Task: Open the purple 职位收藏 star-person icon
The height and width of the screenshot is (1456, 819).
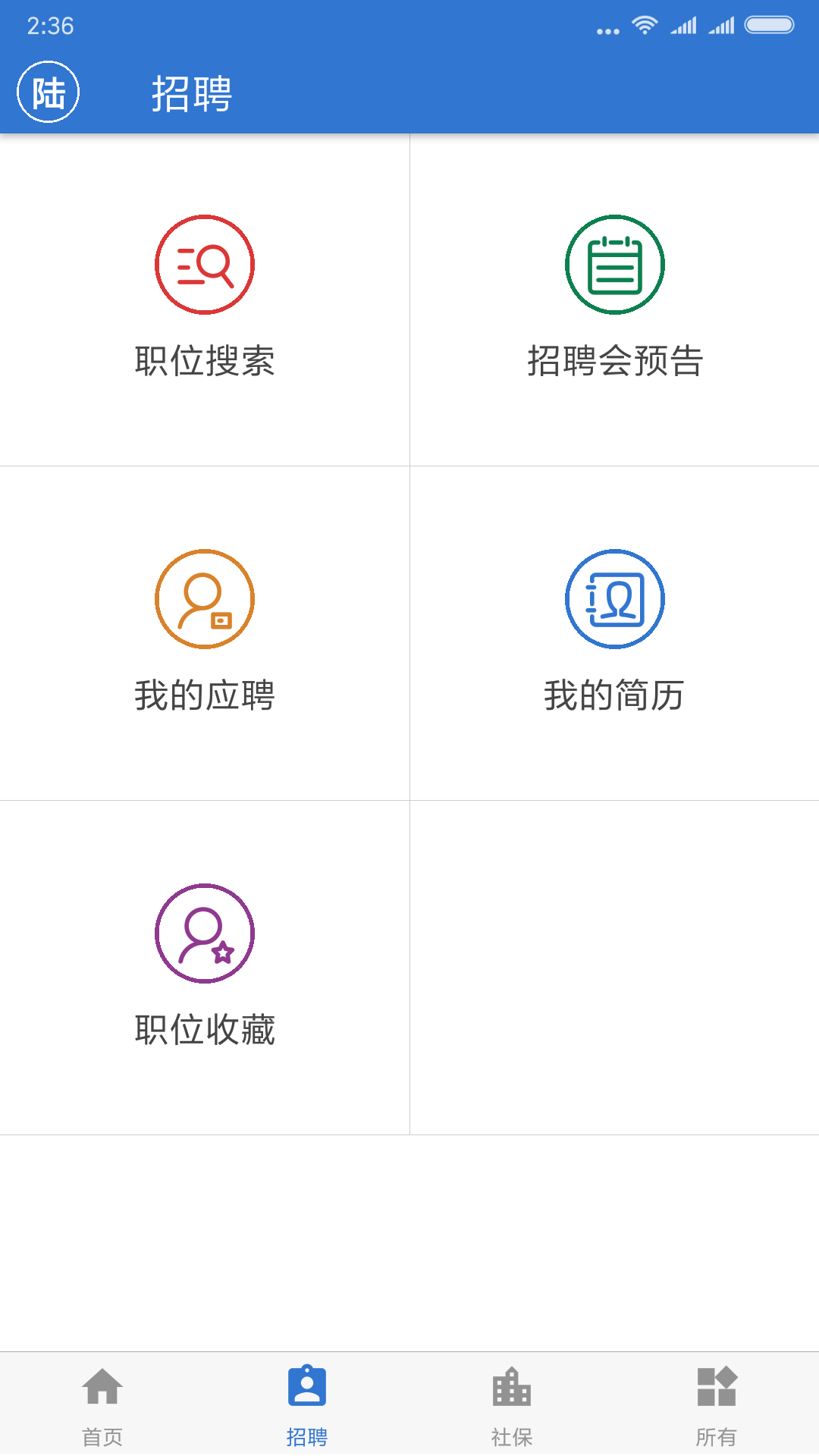Action: (x=205, y=934)
